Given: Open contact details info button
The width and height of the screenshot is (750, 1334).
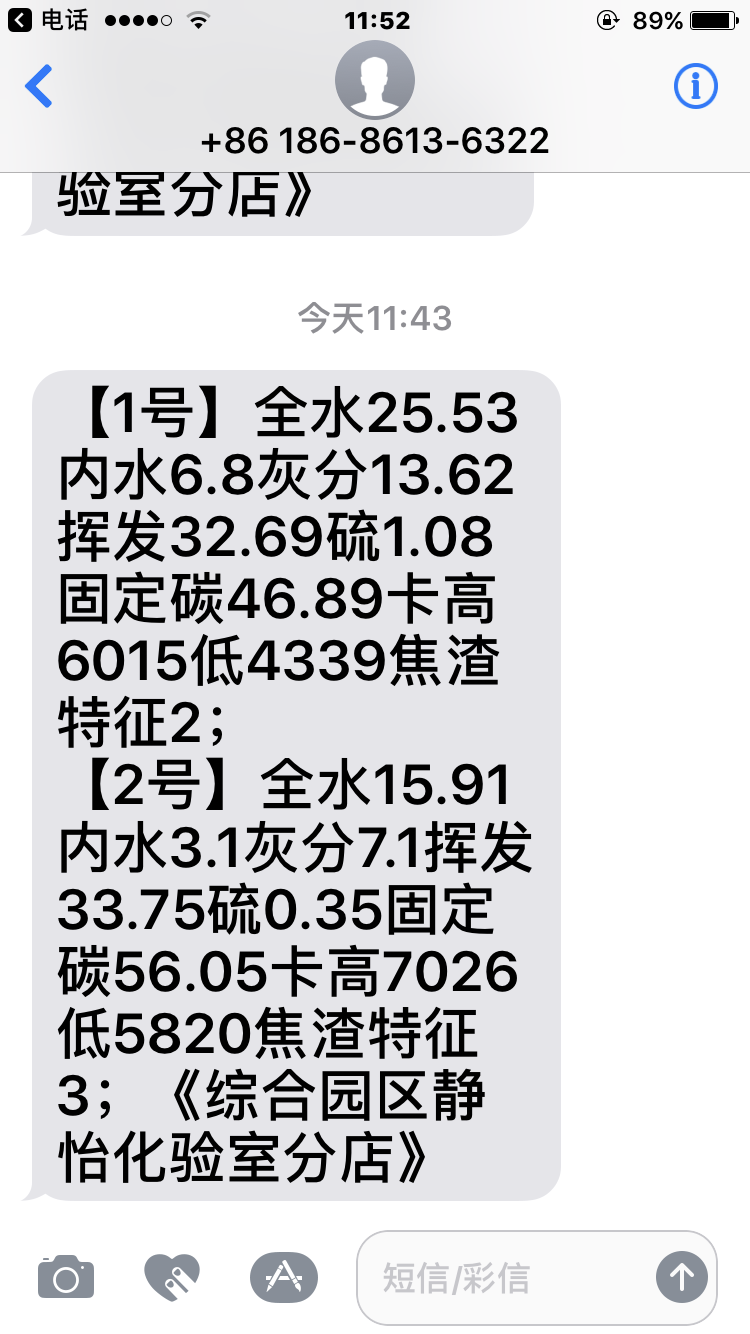Looking at the screenshot, I should (x=696, y=87).
